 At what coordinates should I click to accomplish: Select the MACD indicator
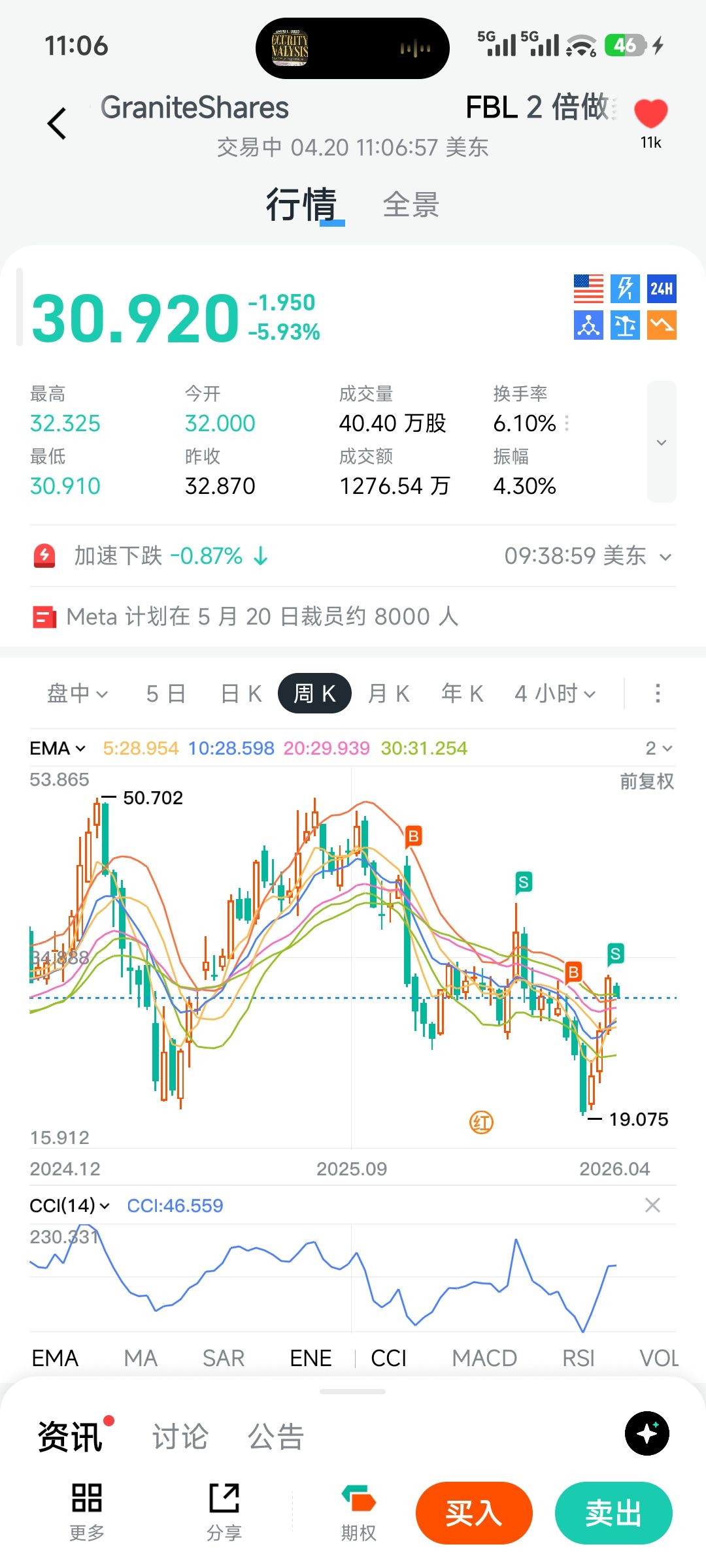484,1358
